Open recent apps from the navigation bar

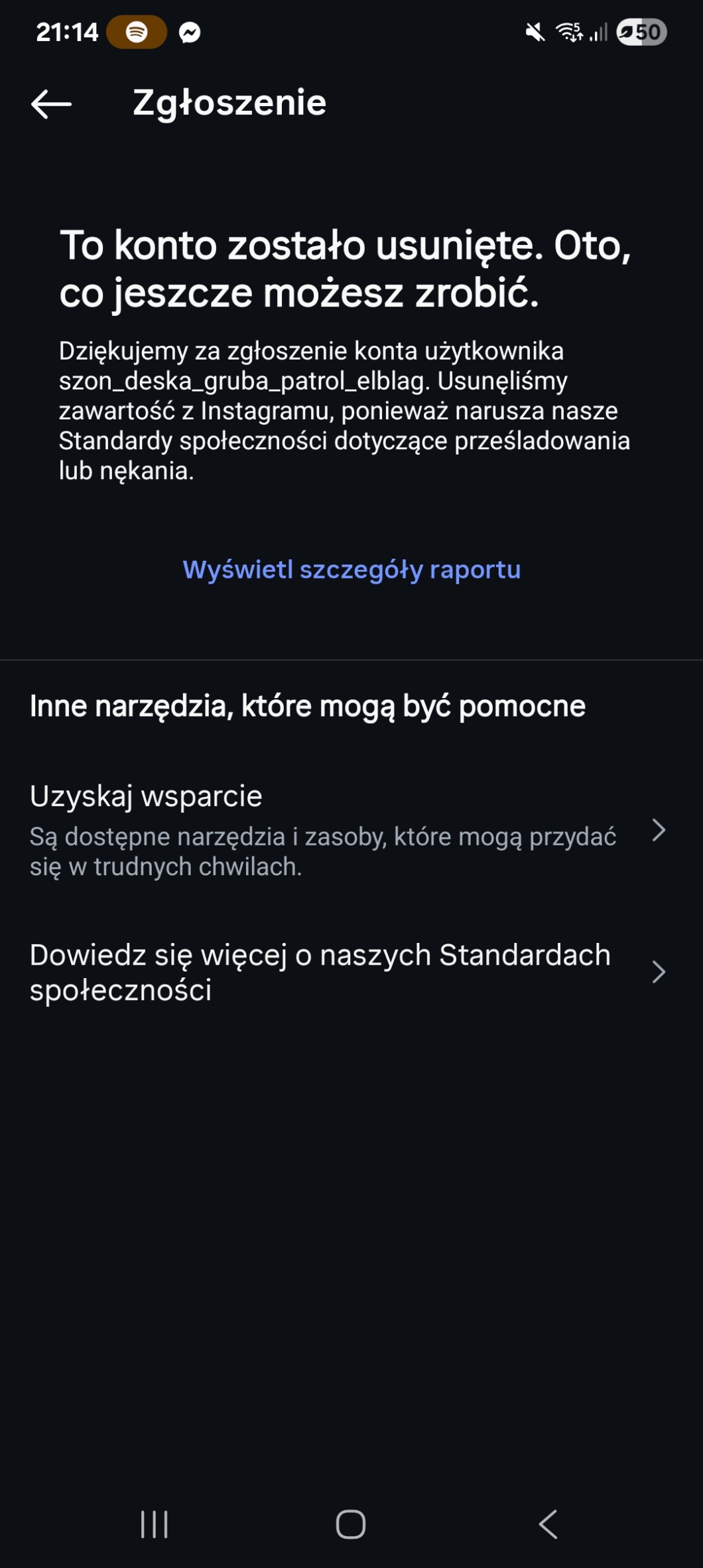click(x=155, y=1524)
